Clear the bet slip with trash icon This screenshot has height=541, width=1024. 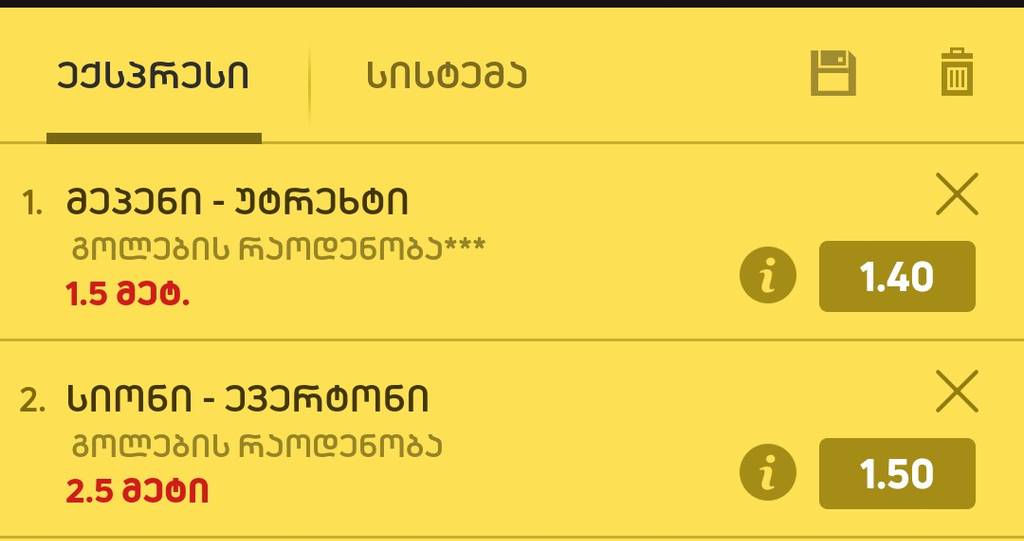(x=956, y=73)
